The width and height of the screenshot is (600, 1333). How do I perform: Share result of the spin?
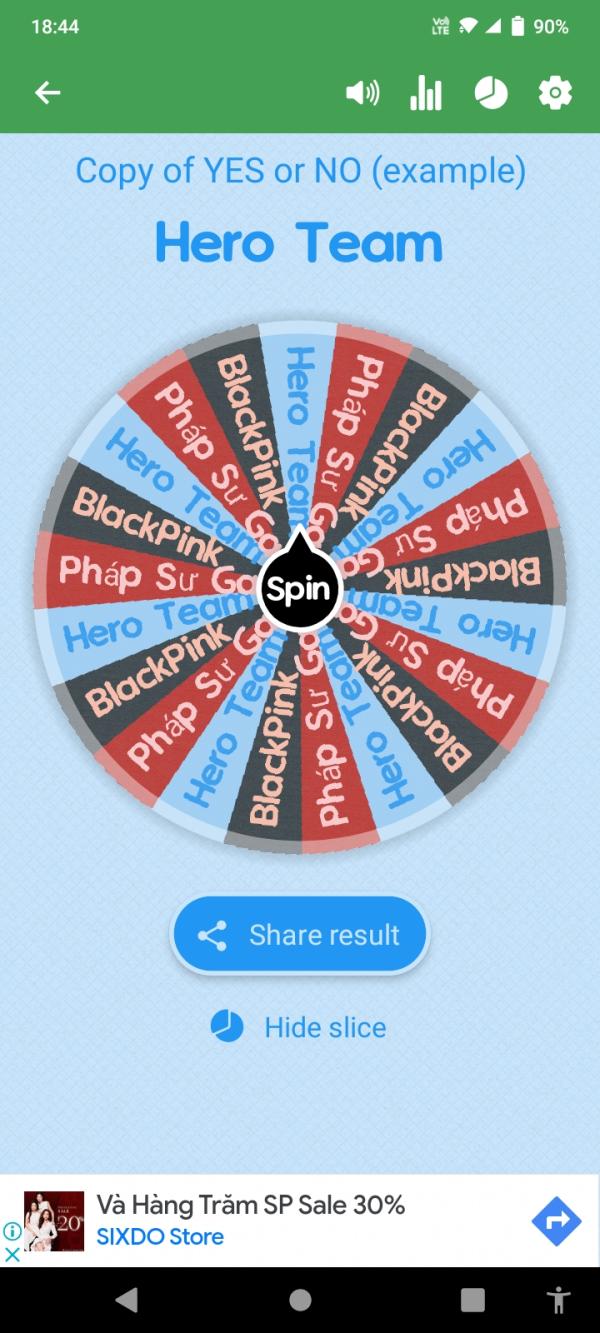tap(299, 935)
